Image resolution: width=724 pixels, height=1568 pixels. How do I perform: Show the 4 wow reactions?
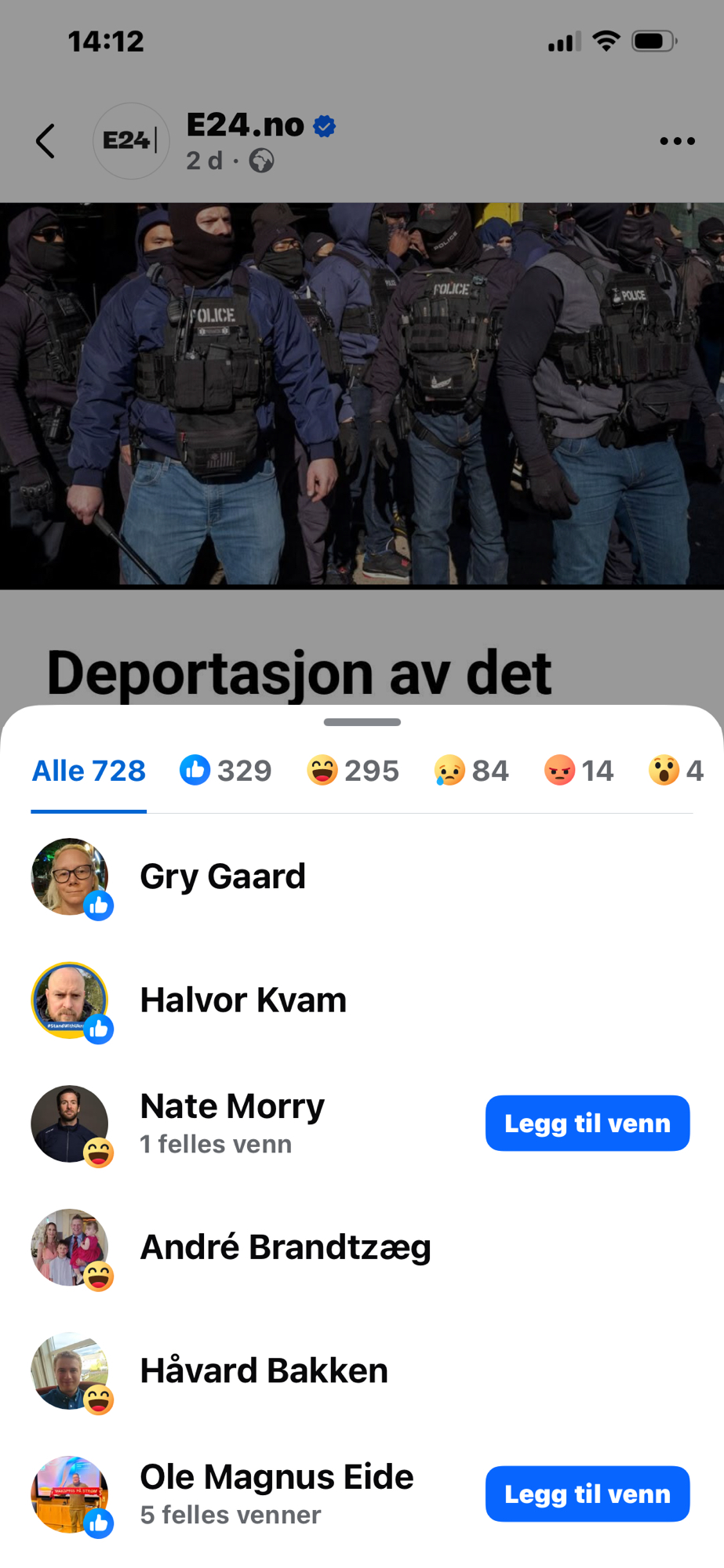pyautogui.click(x=676, y=771)
